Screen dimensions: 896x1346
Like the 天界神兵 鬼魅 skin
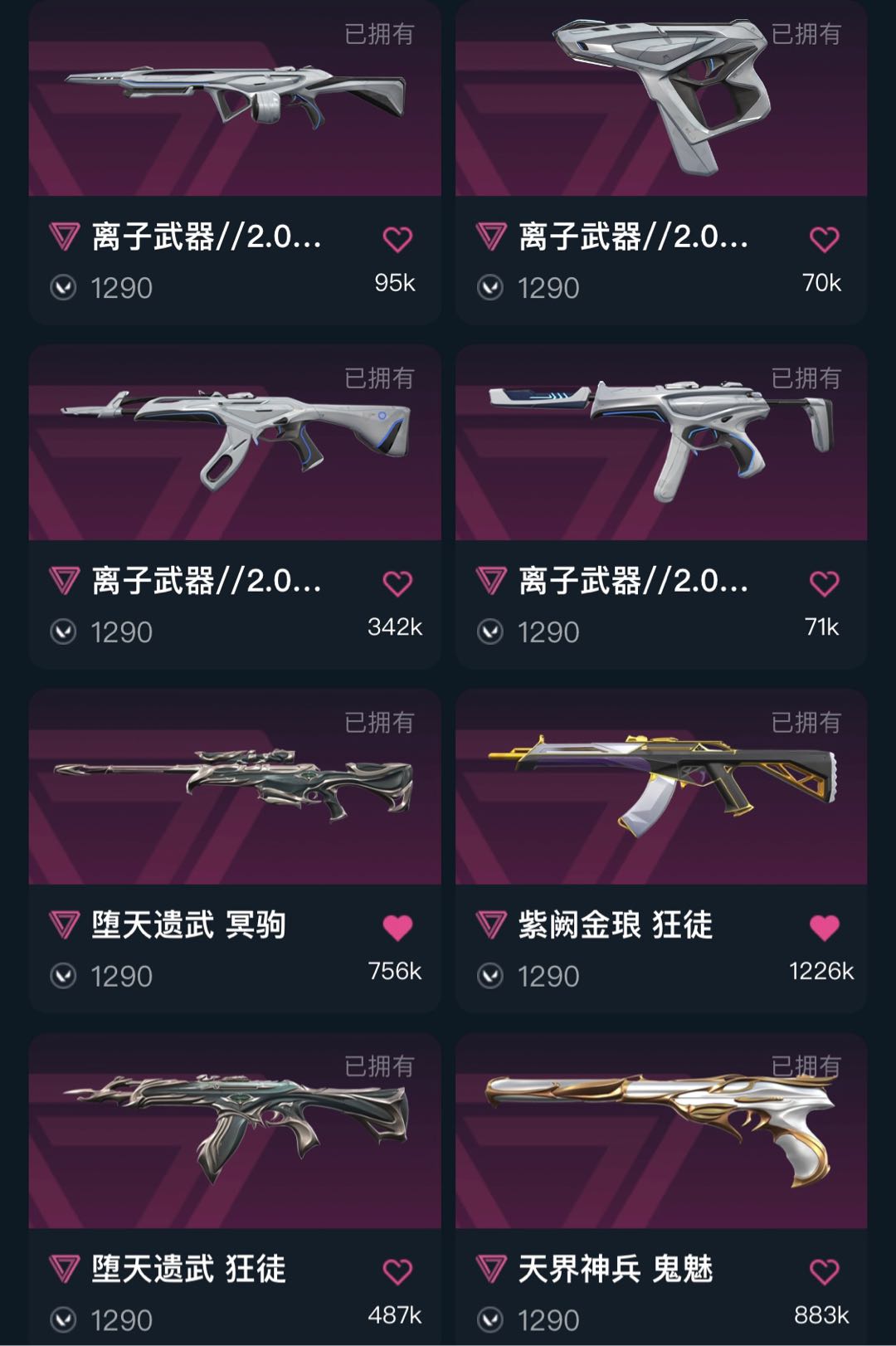(x=824, y=1271)
